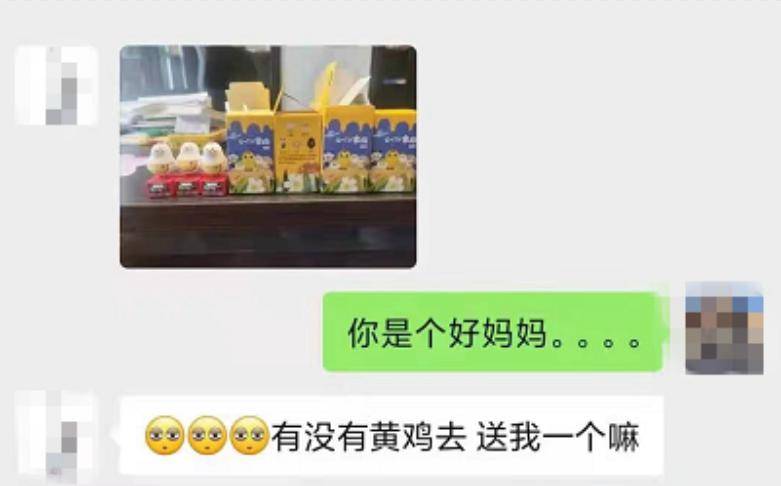Open the avatar beside the 有没有黄鸡去 message
The image size is (781, 486).
(58, 434)
